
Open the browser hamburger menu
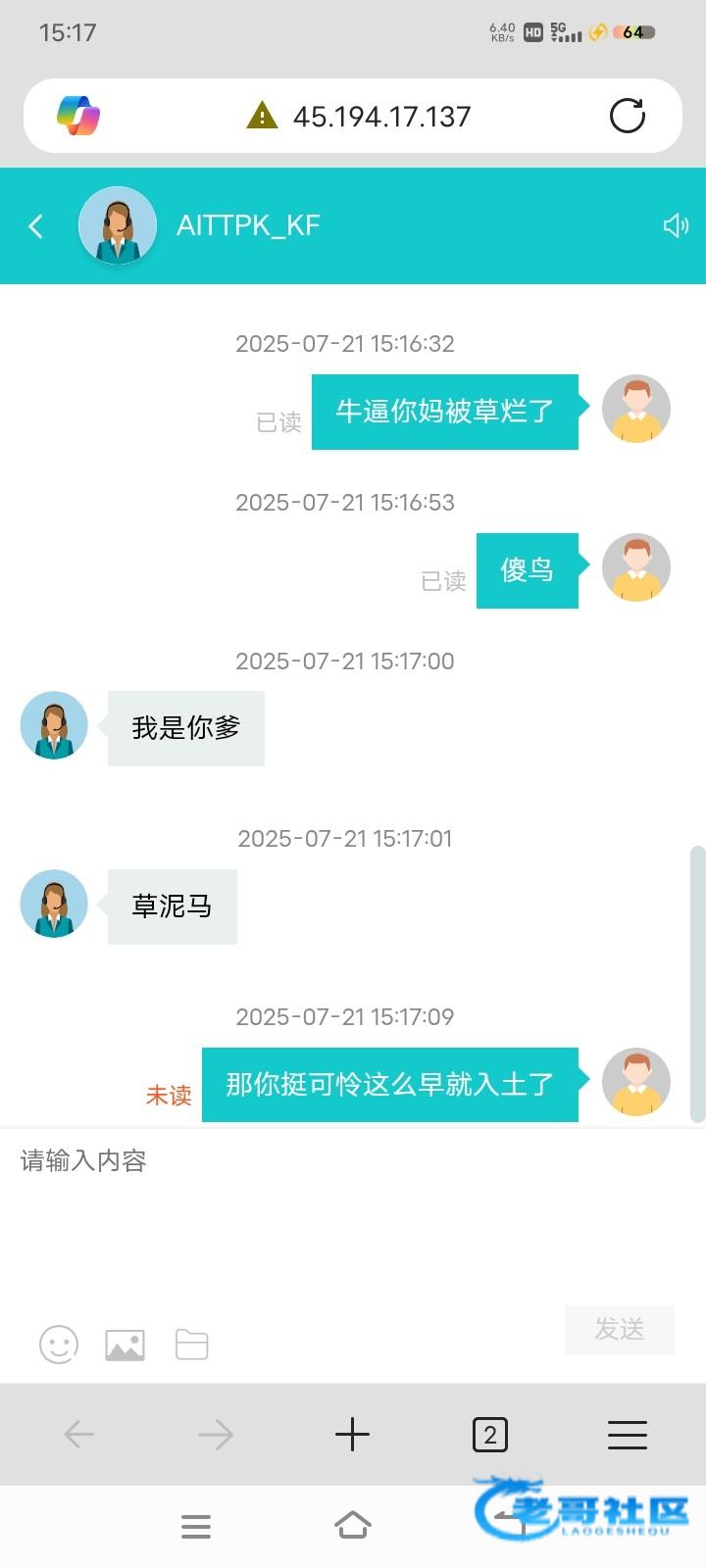click(627, 1435)
